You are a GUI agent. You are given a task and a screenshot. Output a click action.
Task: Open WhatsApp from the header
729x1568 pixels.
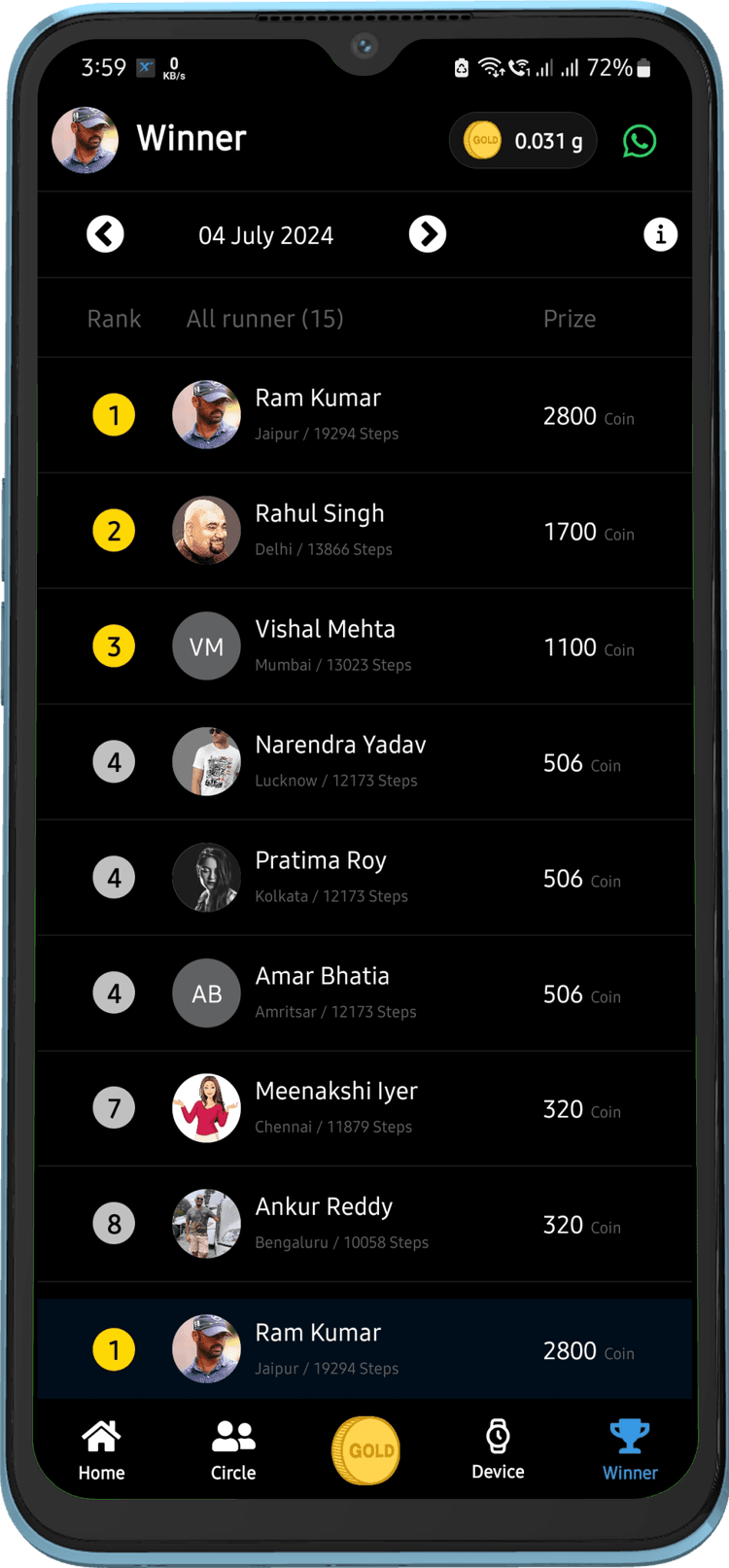(639, 142)
